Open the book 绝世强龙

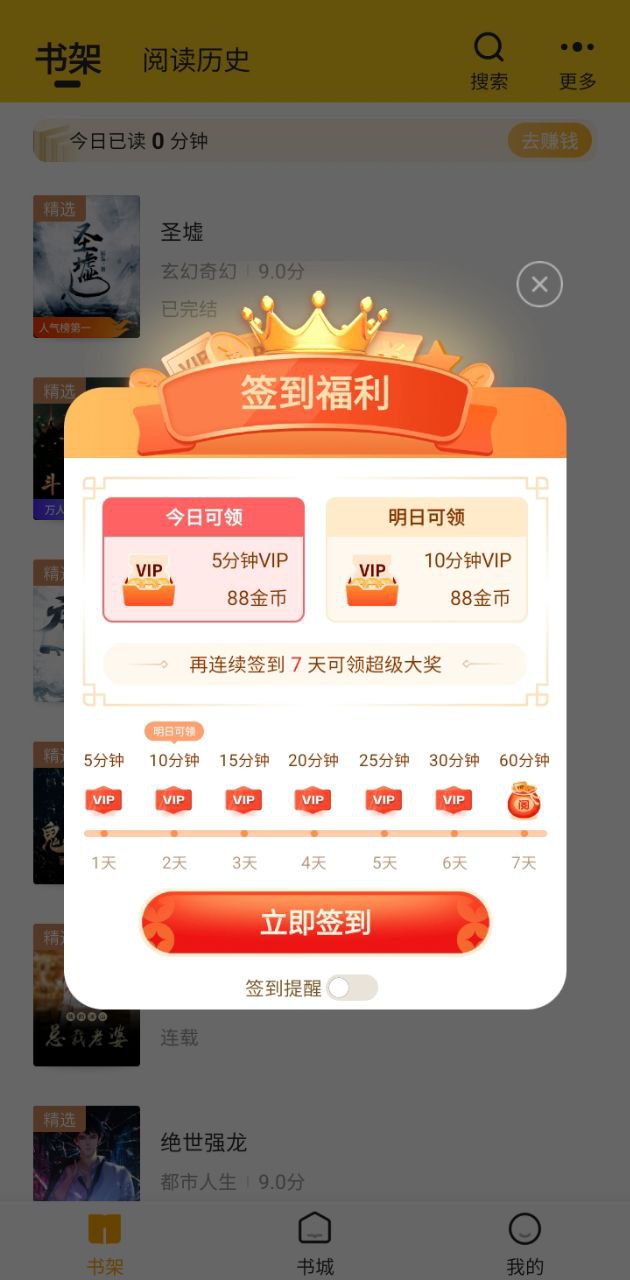point(203,1142)
